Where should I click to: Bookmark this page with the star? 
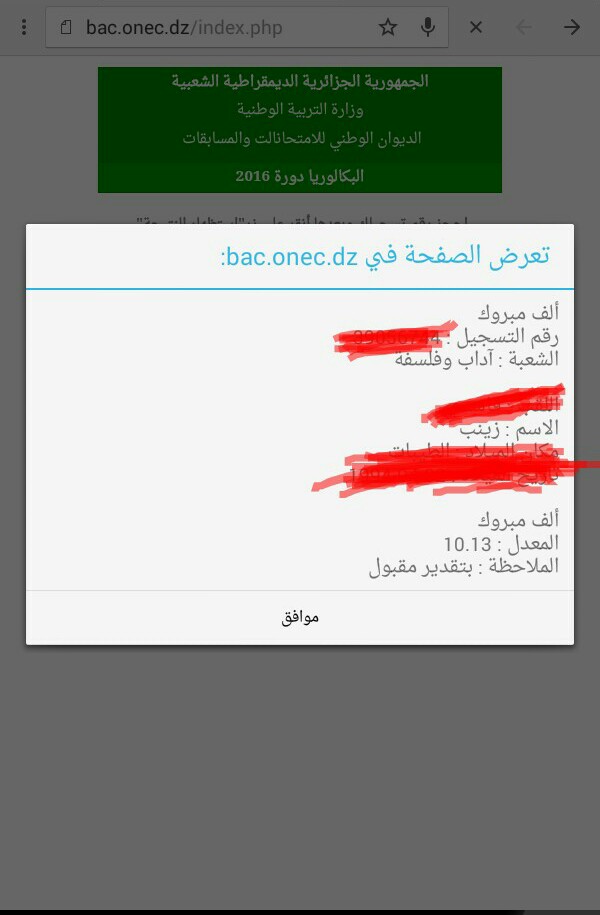[388, 28]
